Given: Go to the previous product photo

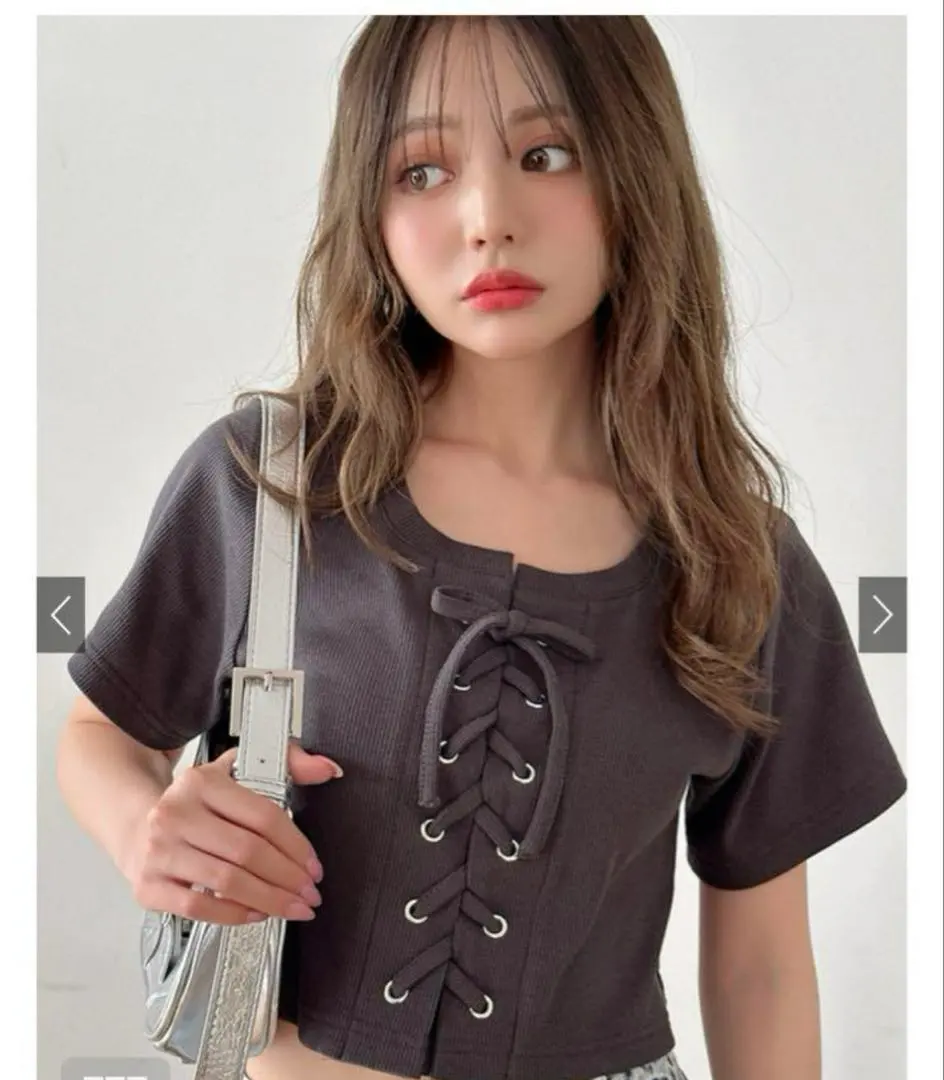Looking at the screenshot, I should click(61, 615).
